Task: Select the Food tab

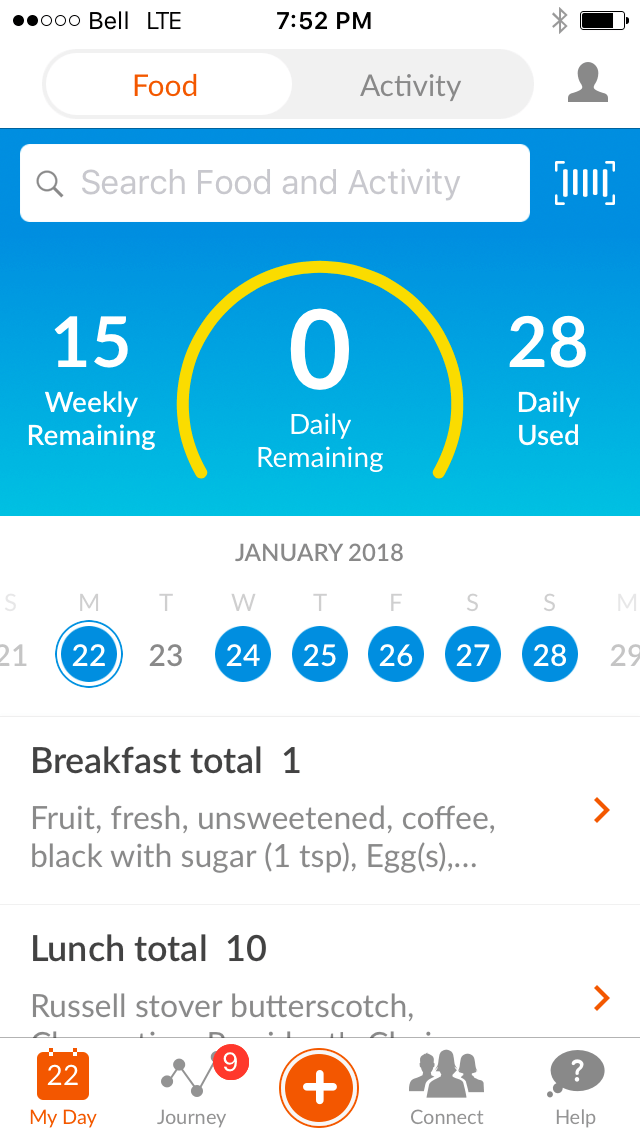Action: 166,86
